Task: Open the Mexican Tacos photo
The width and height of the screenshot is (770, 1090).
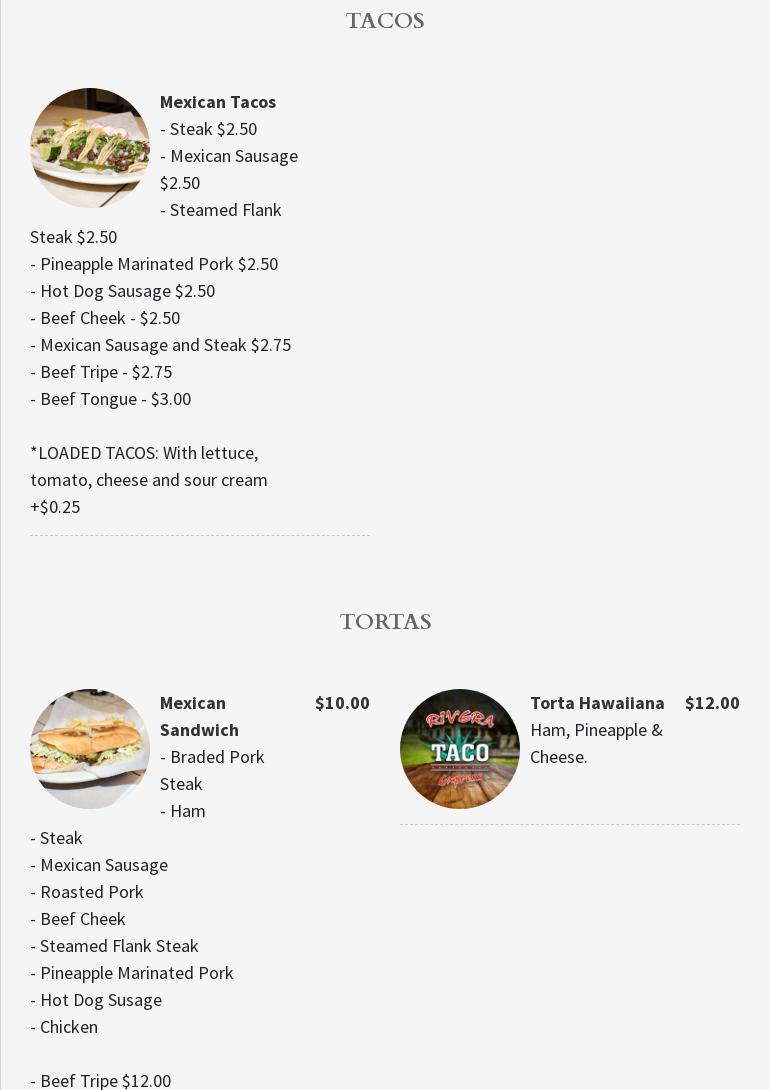Action: [90, 148]
